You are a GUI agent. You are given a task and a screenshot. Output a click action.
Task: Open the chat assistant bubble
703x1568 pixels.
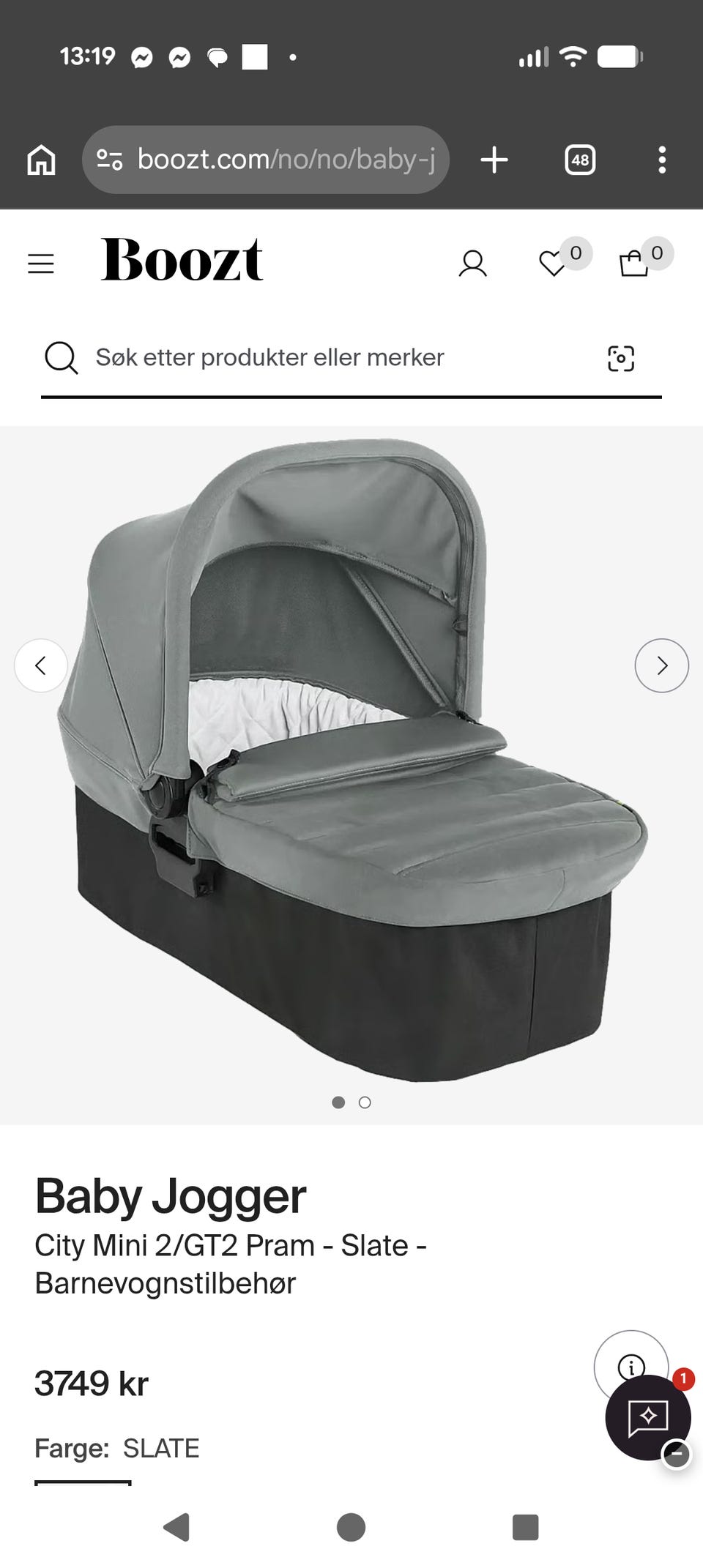point(647,1418)
